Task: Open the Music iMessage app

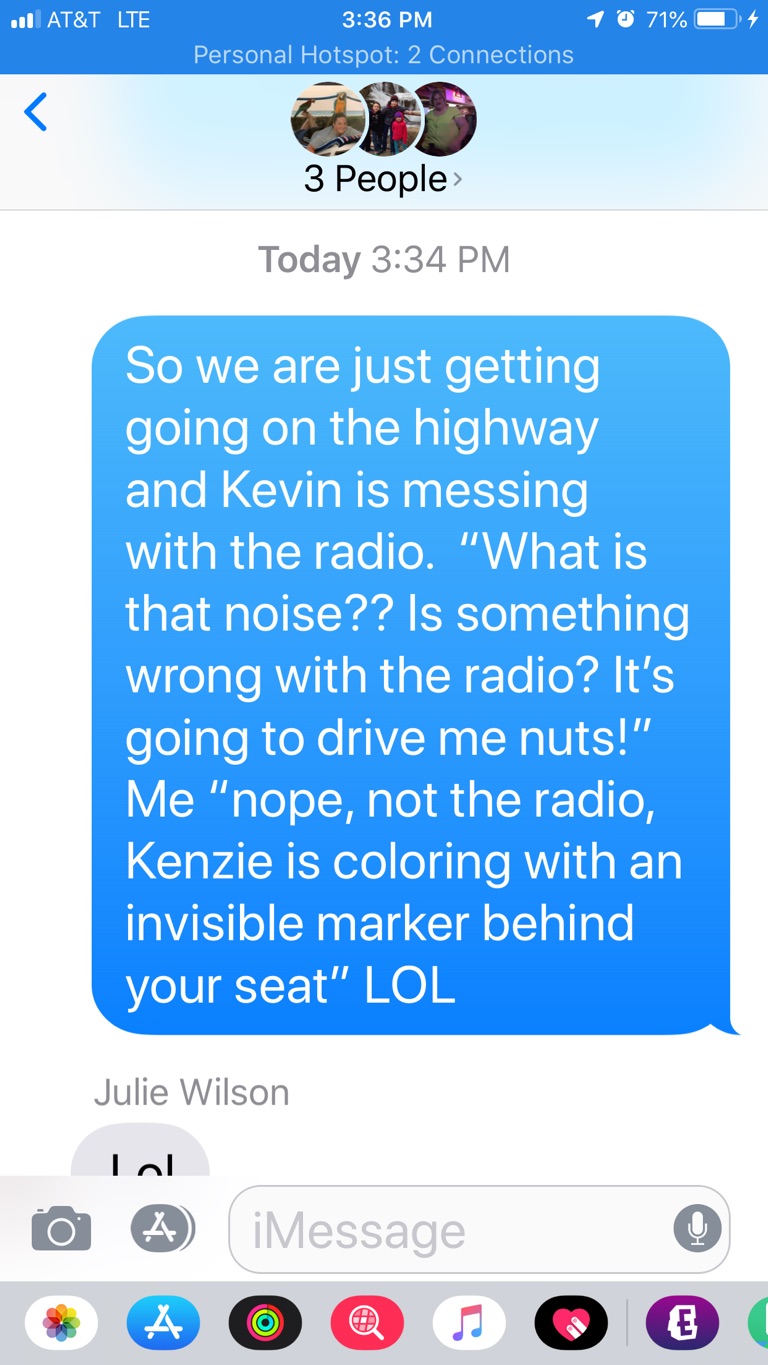Action: (469, 1323)
